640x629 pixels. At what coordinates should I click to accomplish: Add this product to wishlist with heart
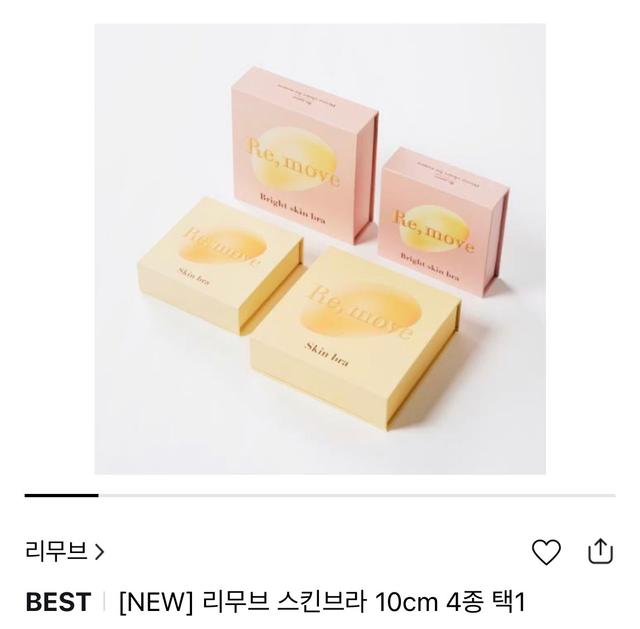point(546,551)
